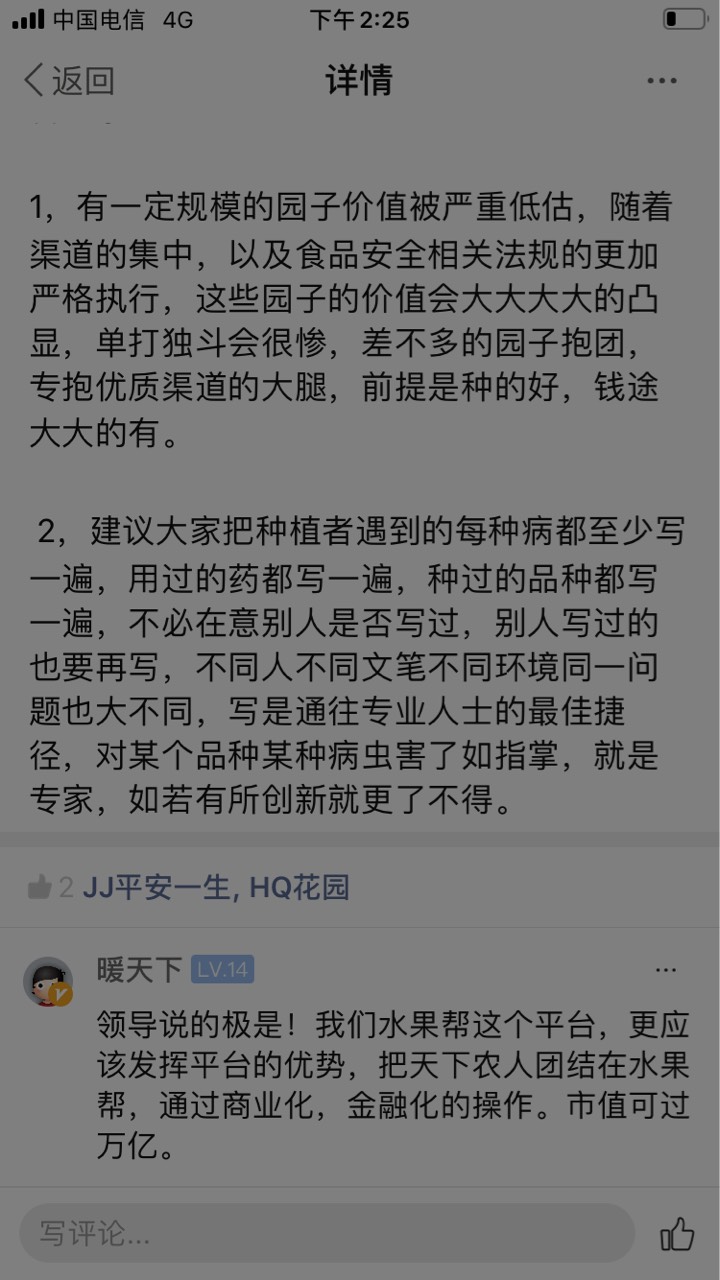This screenshot has width=720, height=1280.
Task: Open the top-right overflow menu
Action: click(662, 81)
